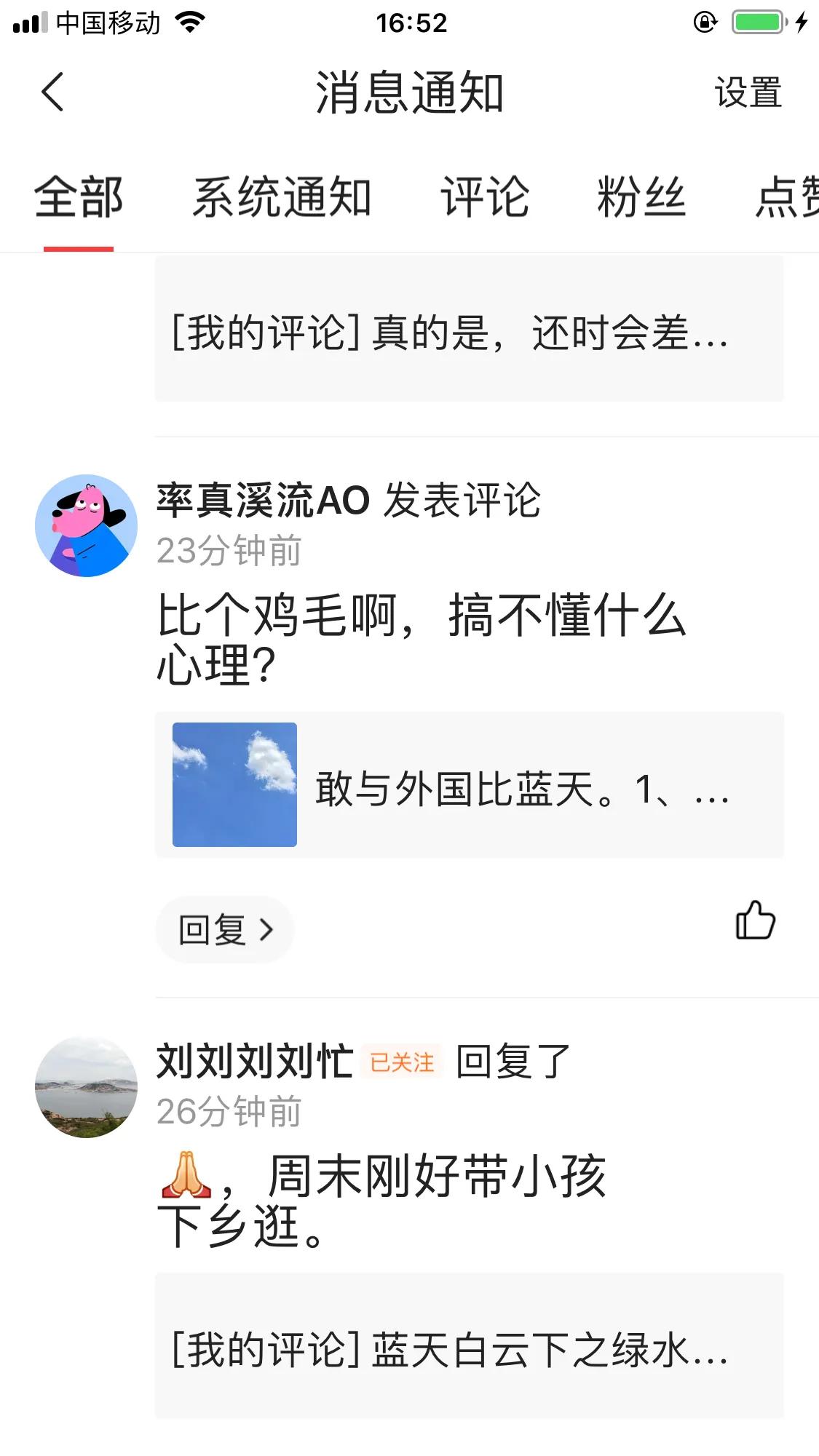The image size is (819, 1456).
Task: Select the 评论 tab label
Action: pos(484,196)
